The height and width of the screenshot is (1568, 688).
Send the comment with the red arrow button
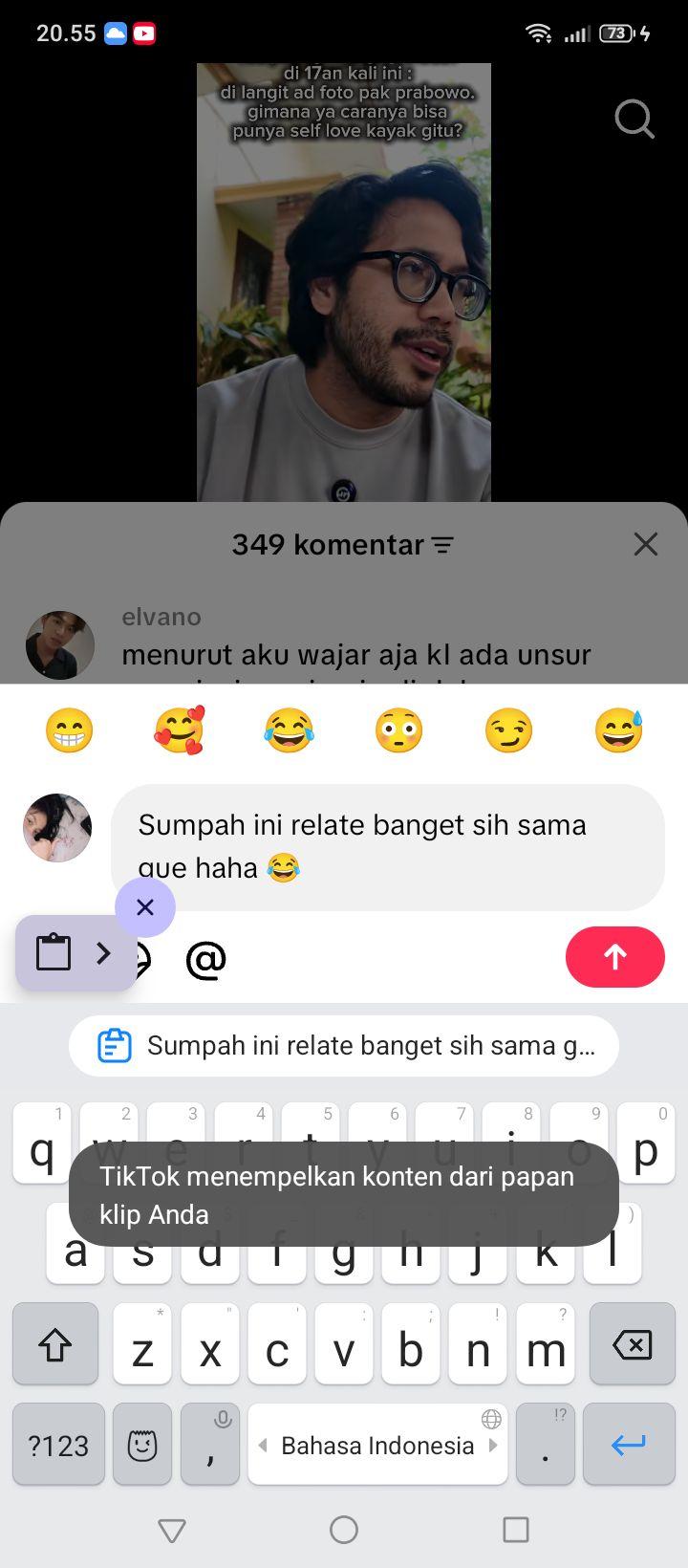click(x=615, y=956)
